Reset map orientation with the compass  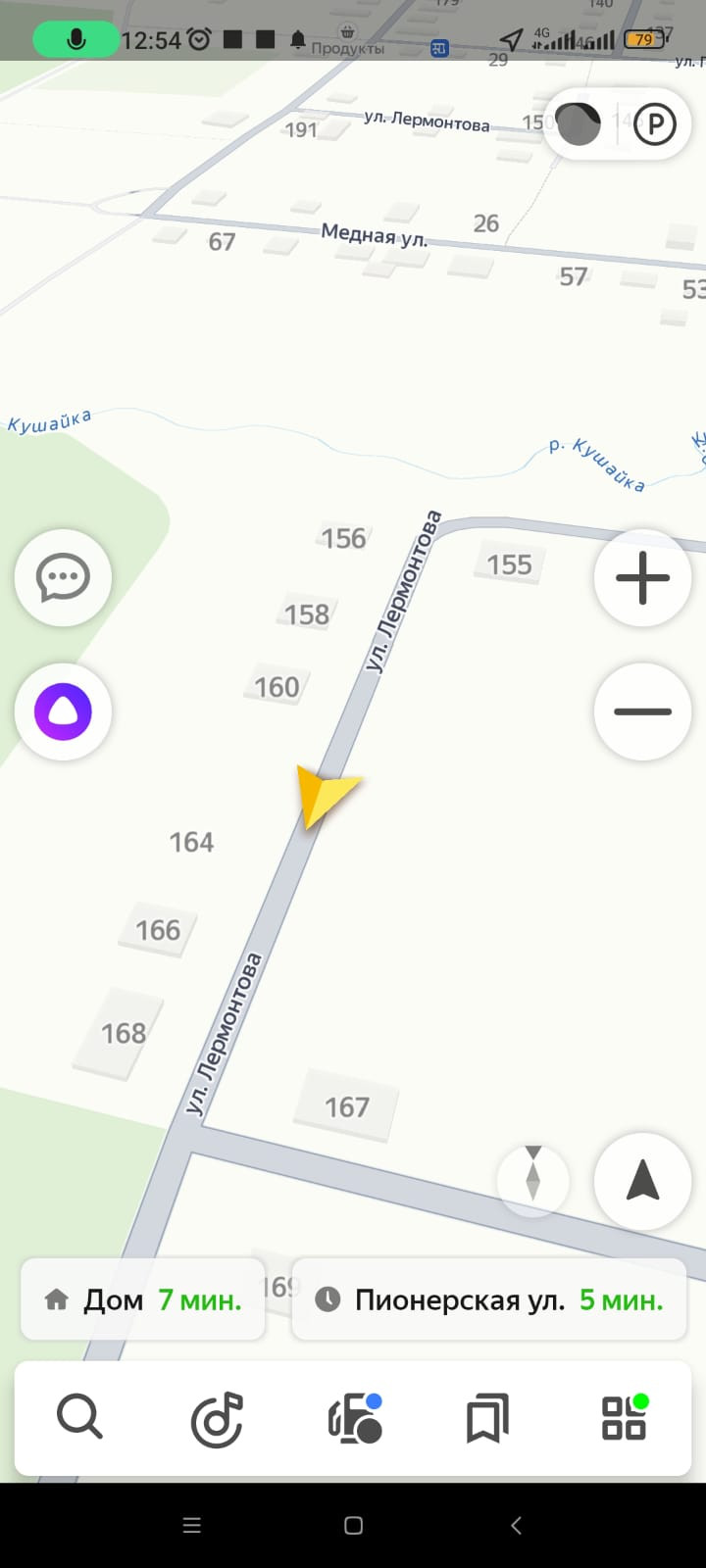point(532,1180)
